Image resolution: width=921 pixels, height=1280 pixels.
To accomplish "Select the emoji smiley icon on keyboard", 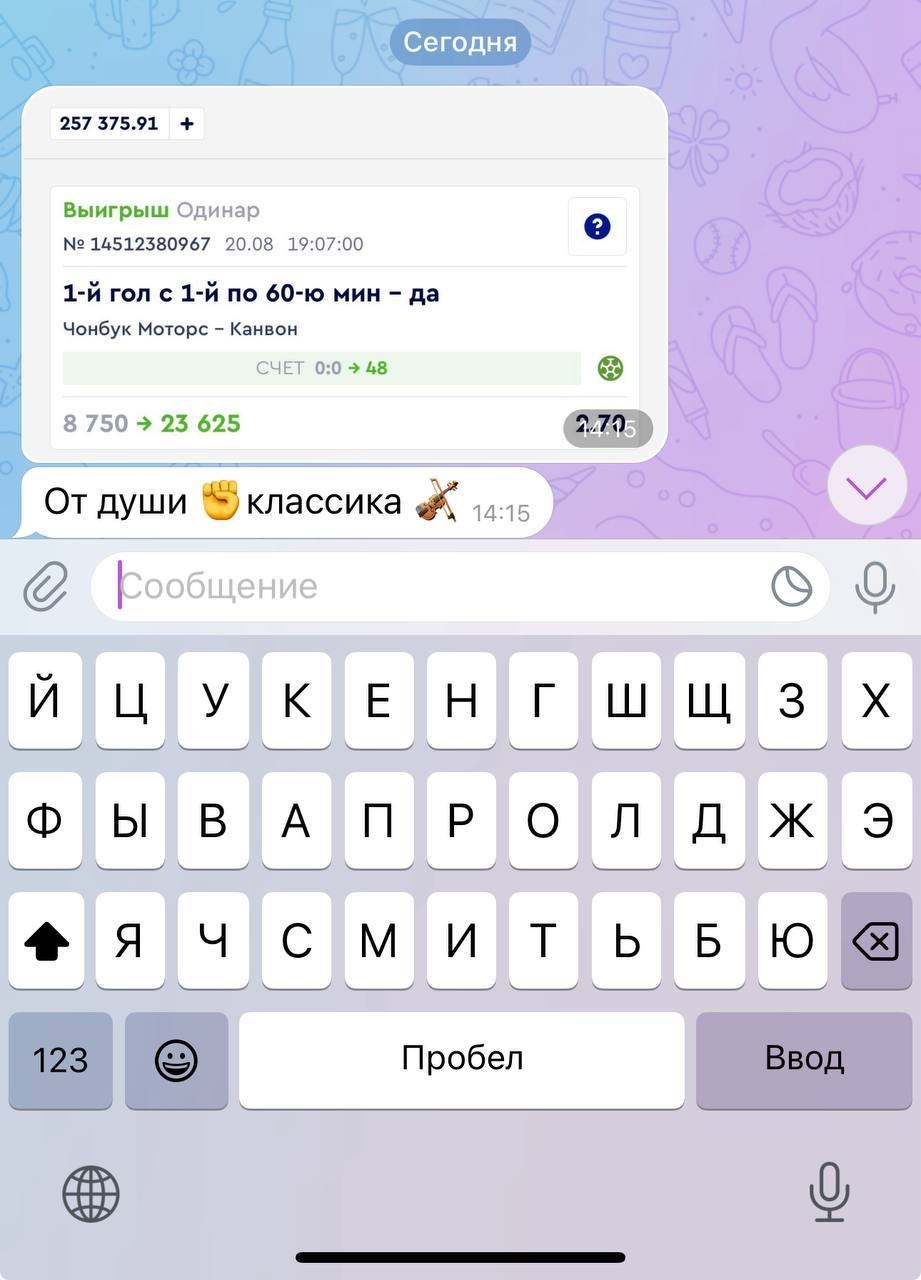I will [x=176, y=1060].
